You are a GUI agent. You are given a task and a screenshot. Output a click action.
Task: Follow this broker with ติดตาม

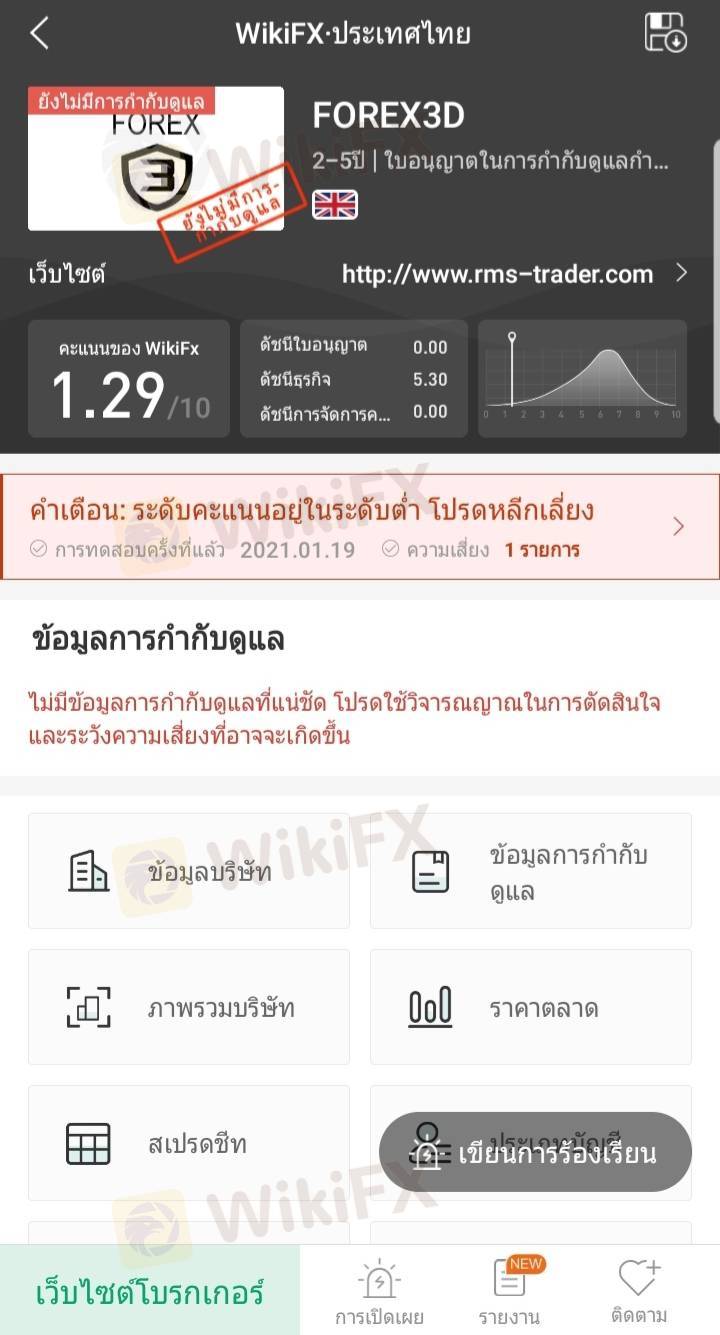click(x=639, y=1292)
